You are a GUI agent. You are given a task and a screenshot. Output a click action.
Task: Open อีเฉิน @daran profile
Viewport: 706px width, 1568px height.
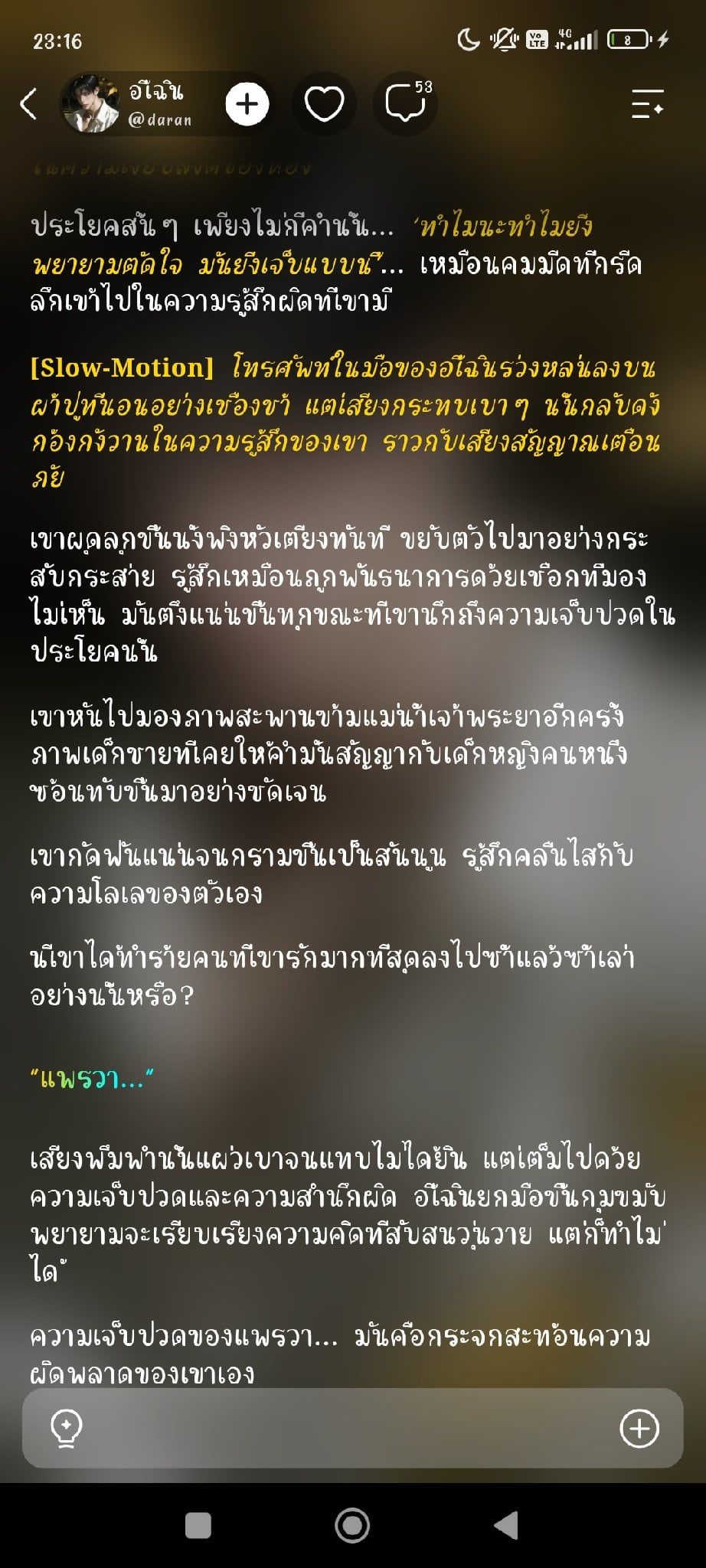126,104
